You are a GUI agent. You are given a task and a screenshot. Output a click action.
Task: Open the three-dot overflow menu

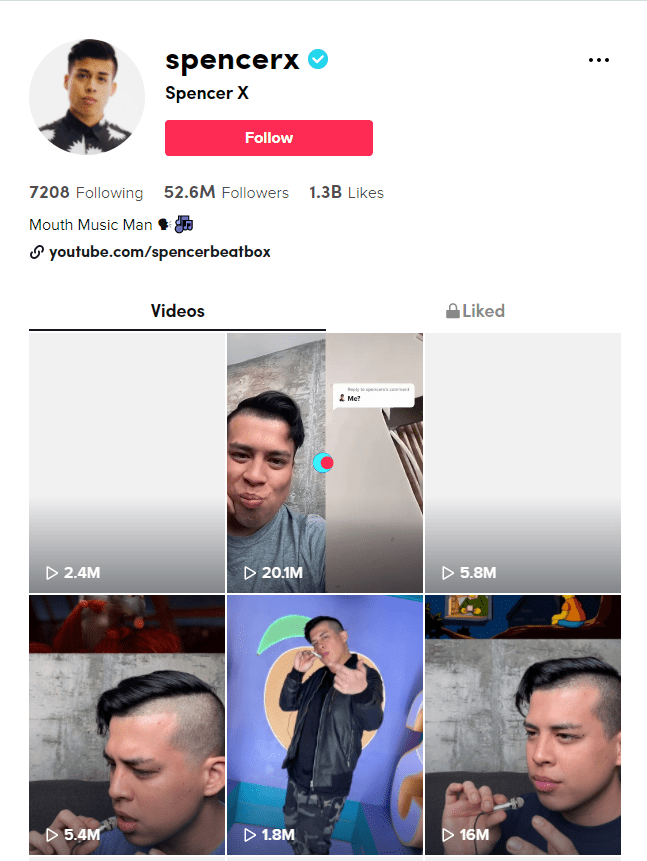[x=598, y=61]
